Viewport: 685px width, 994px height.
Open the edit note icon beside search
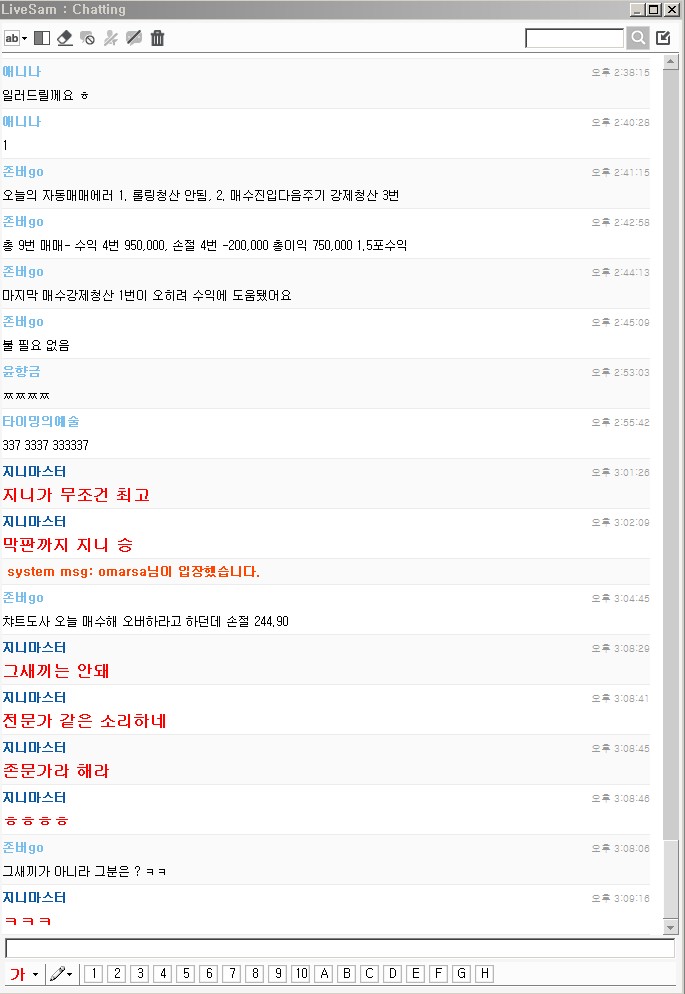pos(664,38)
